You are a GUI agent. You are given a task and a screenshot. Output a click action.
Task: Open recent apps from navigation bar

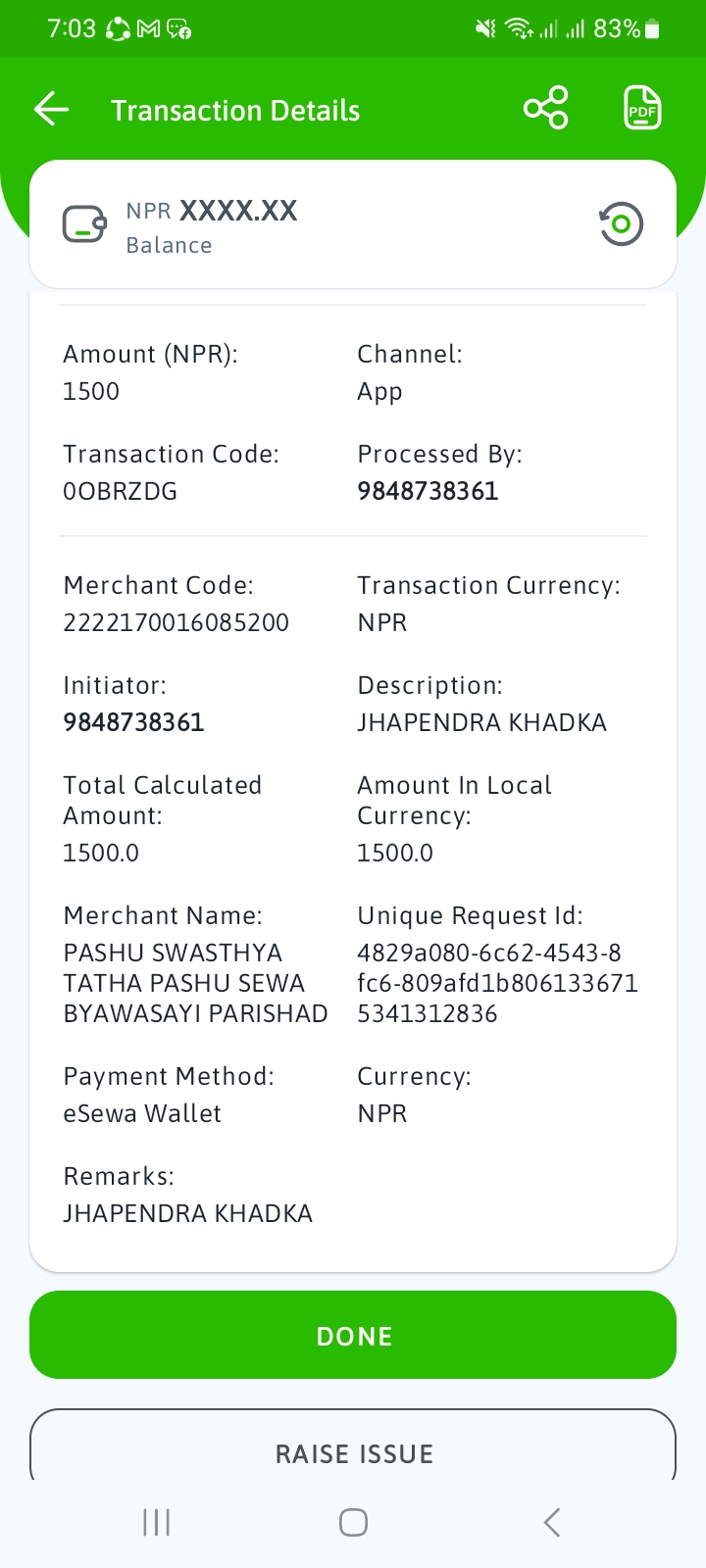[157, 1522]
